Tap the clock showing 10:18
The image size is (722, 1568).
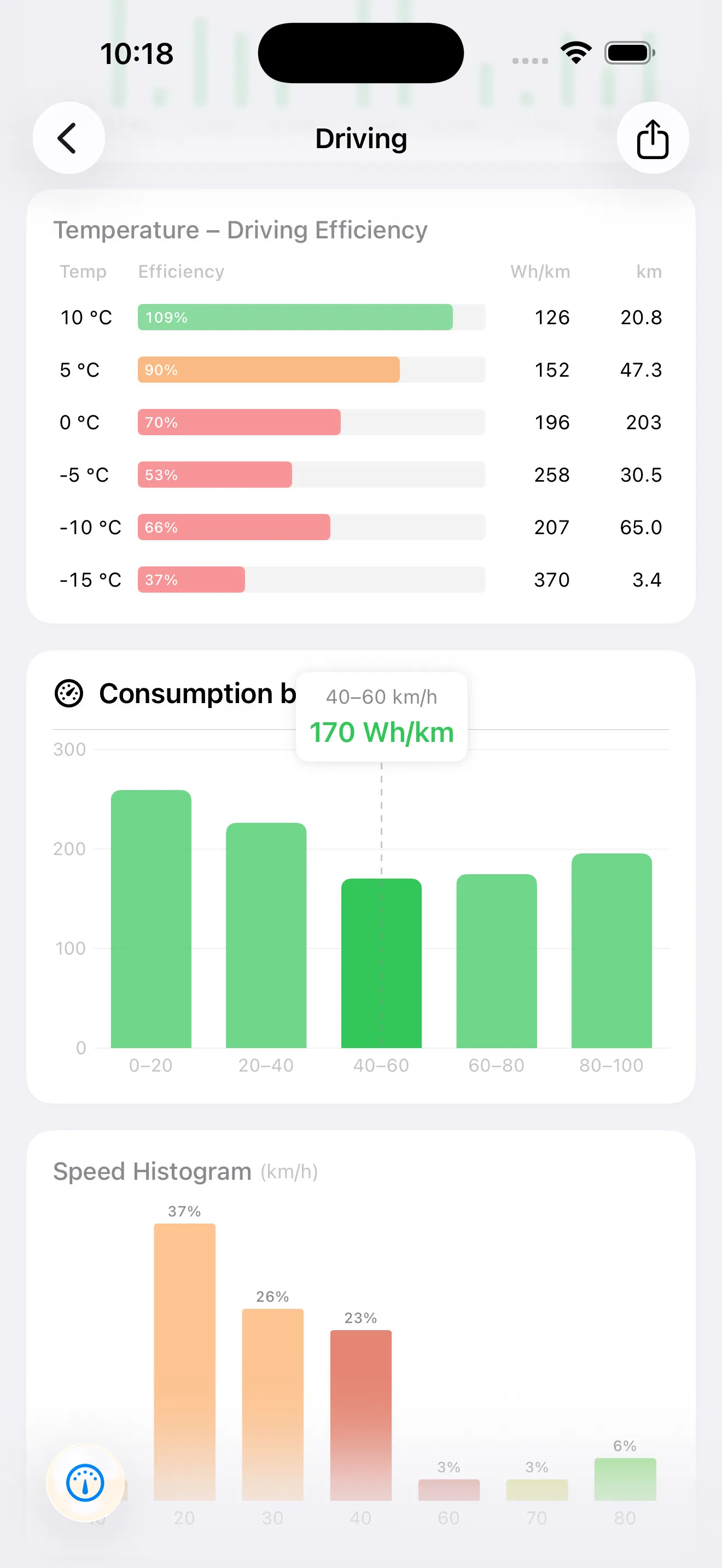(136, 53)
